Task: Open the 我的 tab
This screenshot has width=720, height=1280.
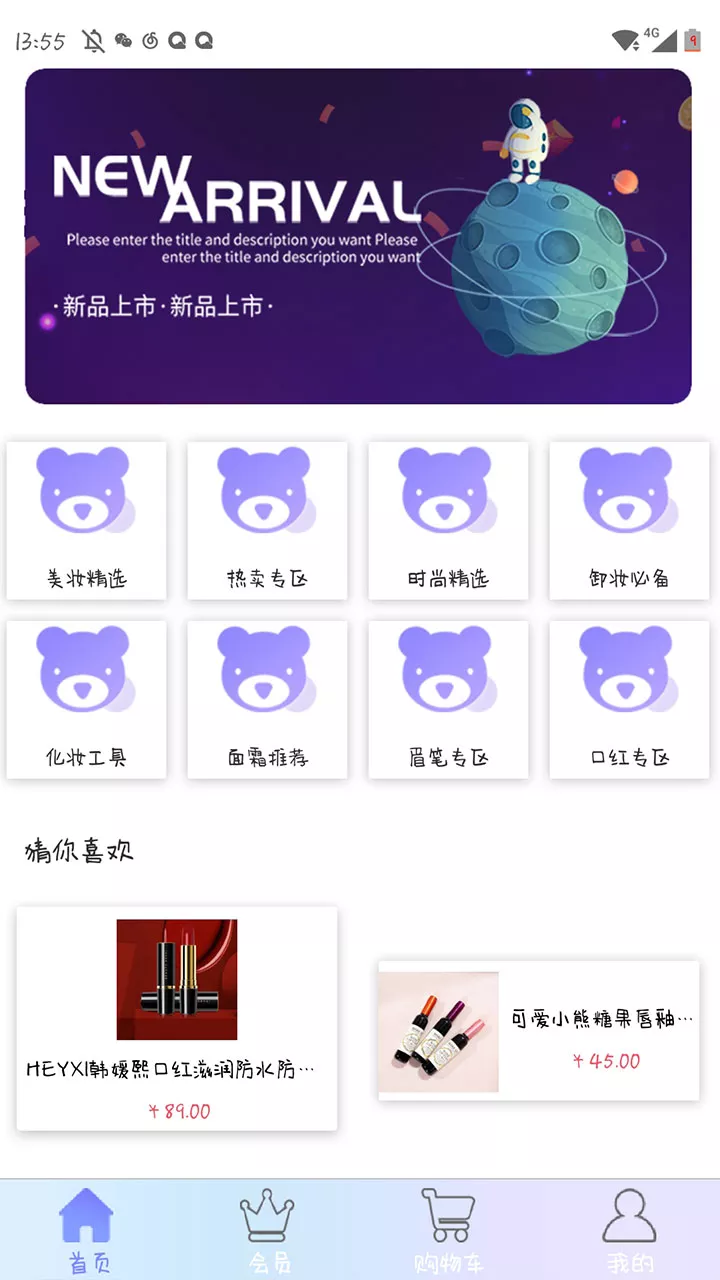Action: click(x=629, y=1230)
